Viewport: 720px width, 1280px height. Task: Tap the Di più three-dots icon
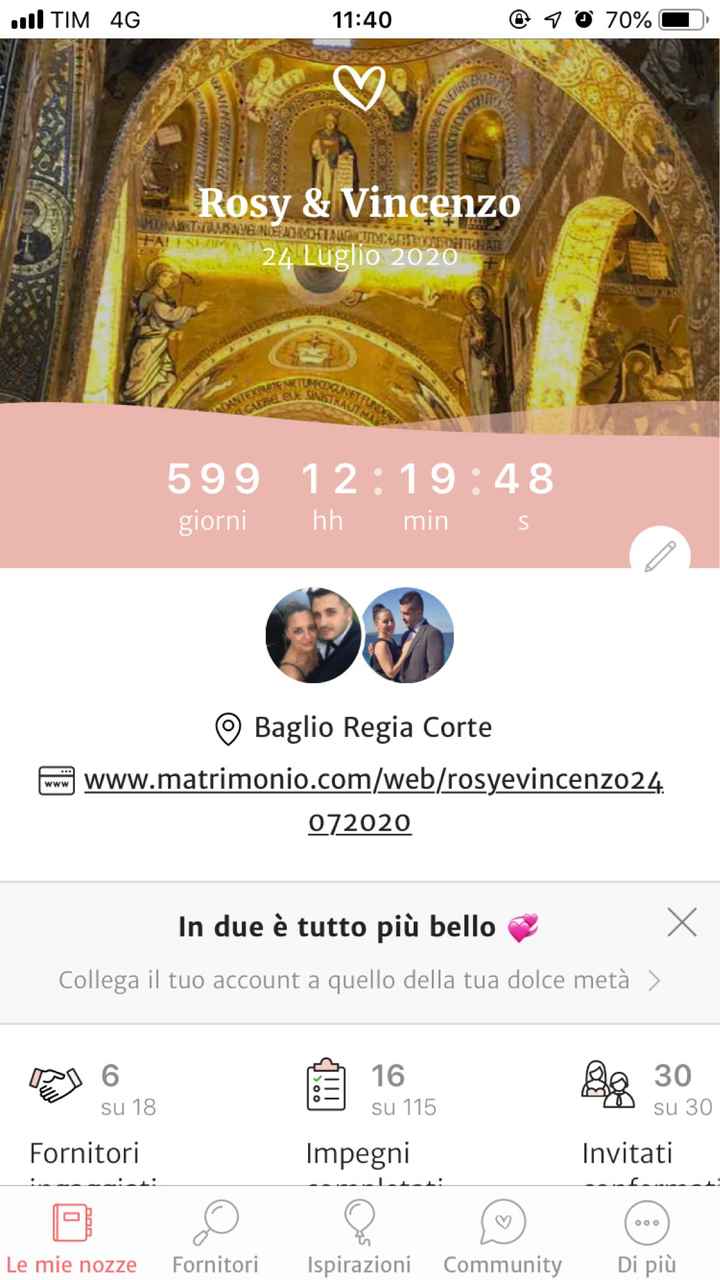[x=646, y=1221]
